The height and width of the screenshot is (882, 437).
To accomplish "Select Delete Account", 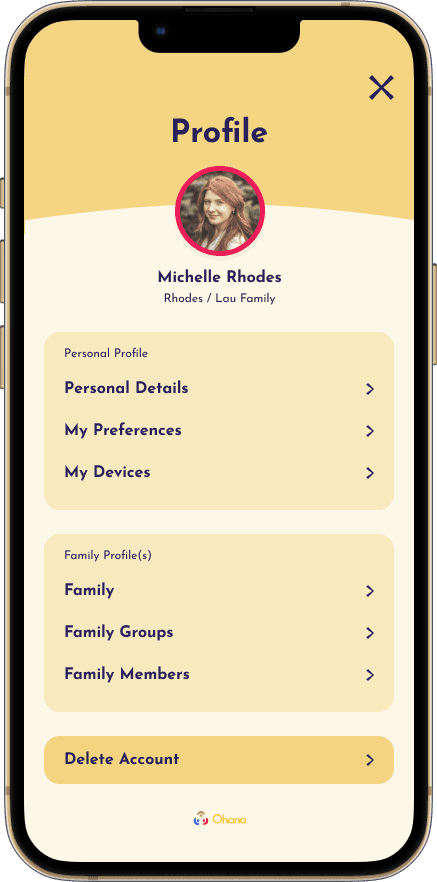I will tap(219, 760).
